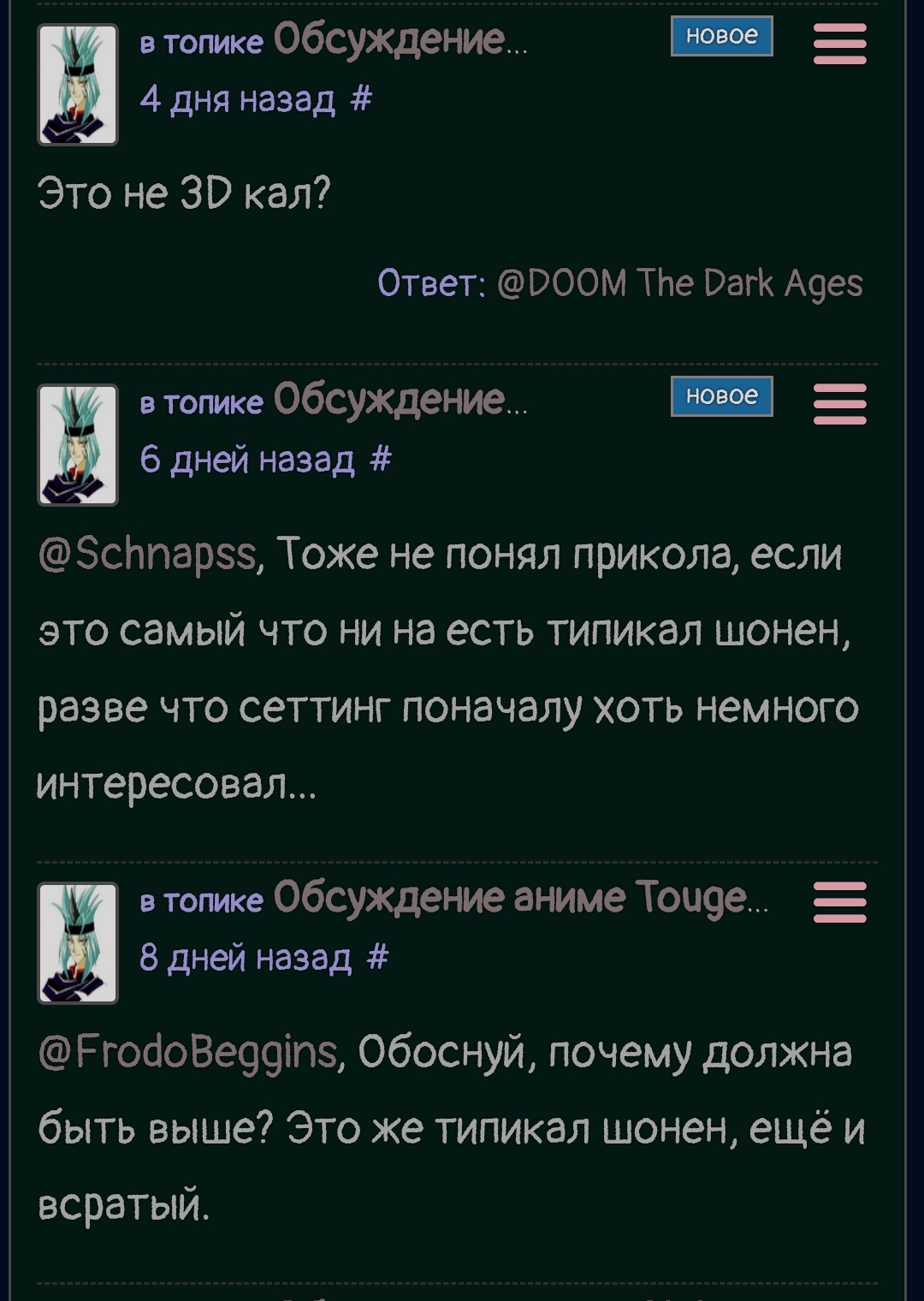Open the @Schnapss mention
This screenshot has width=924, height=1301.
click(148, 555)
